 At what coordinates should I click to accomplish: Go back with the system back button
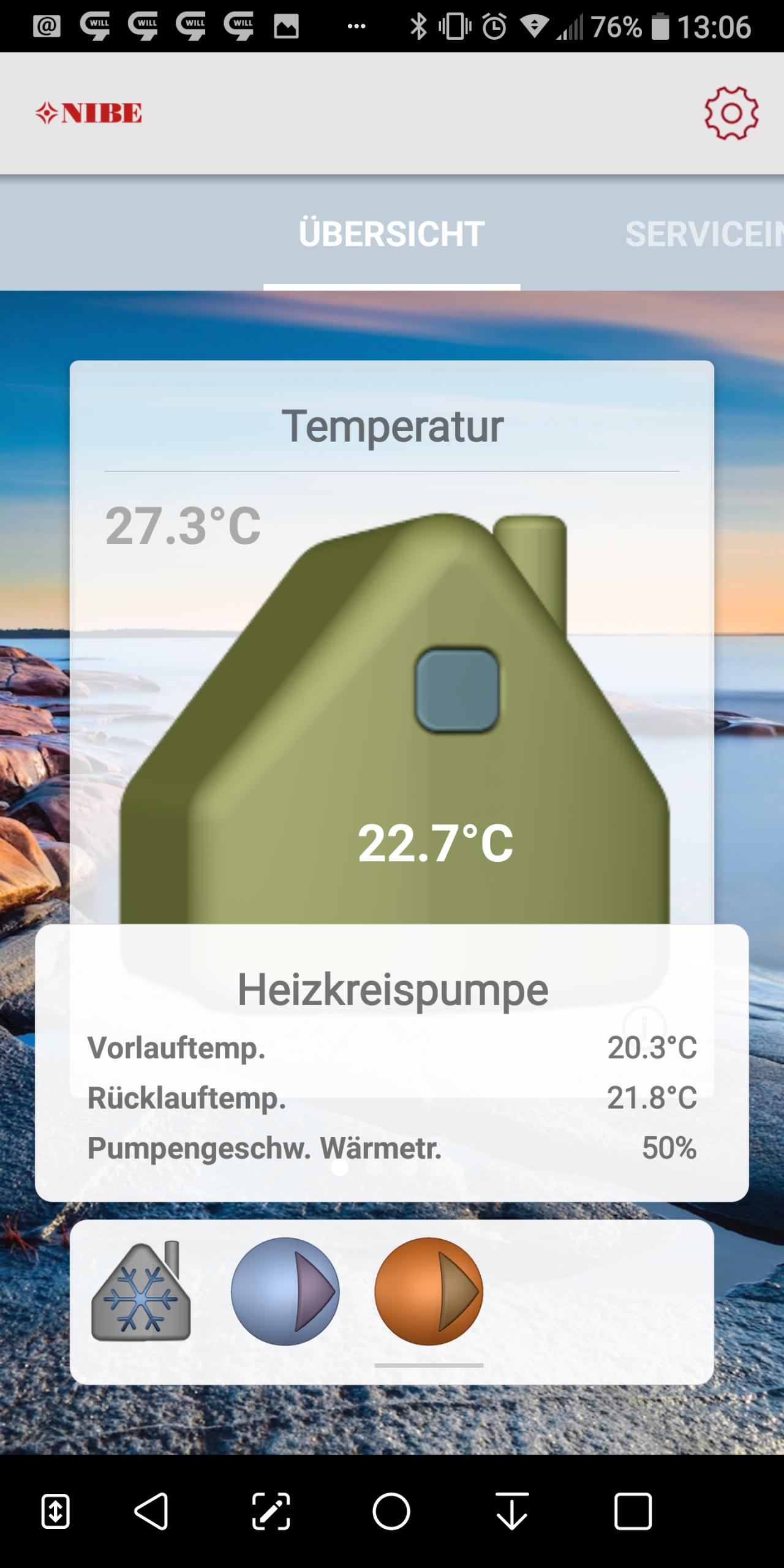(151, 1511)
